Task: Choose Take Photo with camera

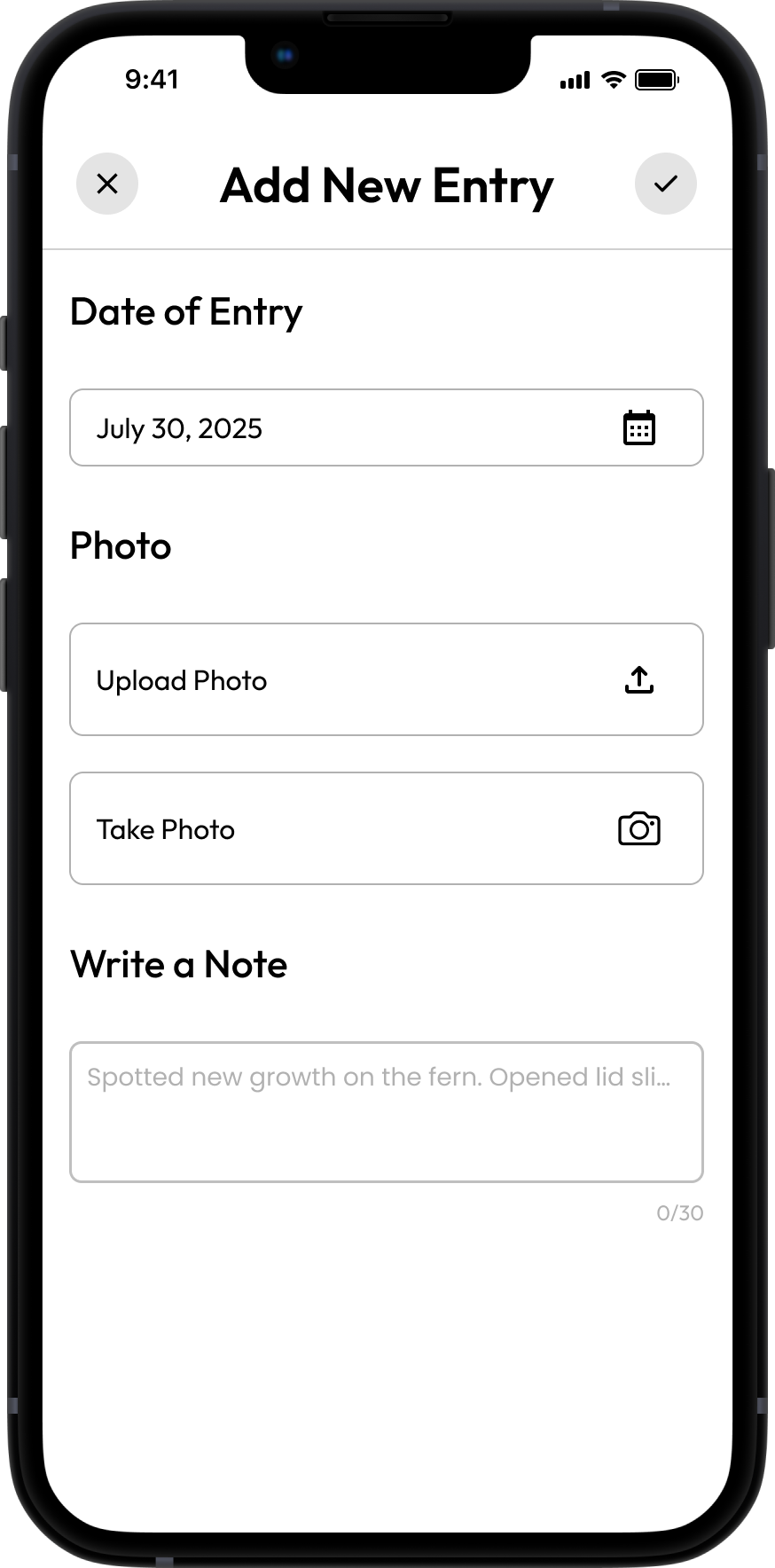Action: [386, 828]
